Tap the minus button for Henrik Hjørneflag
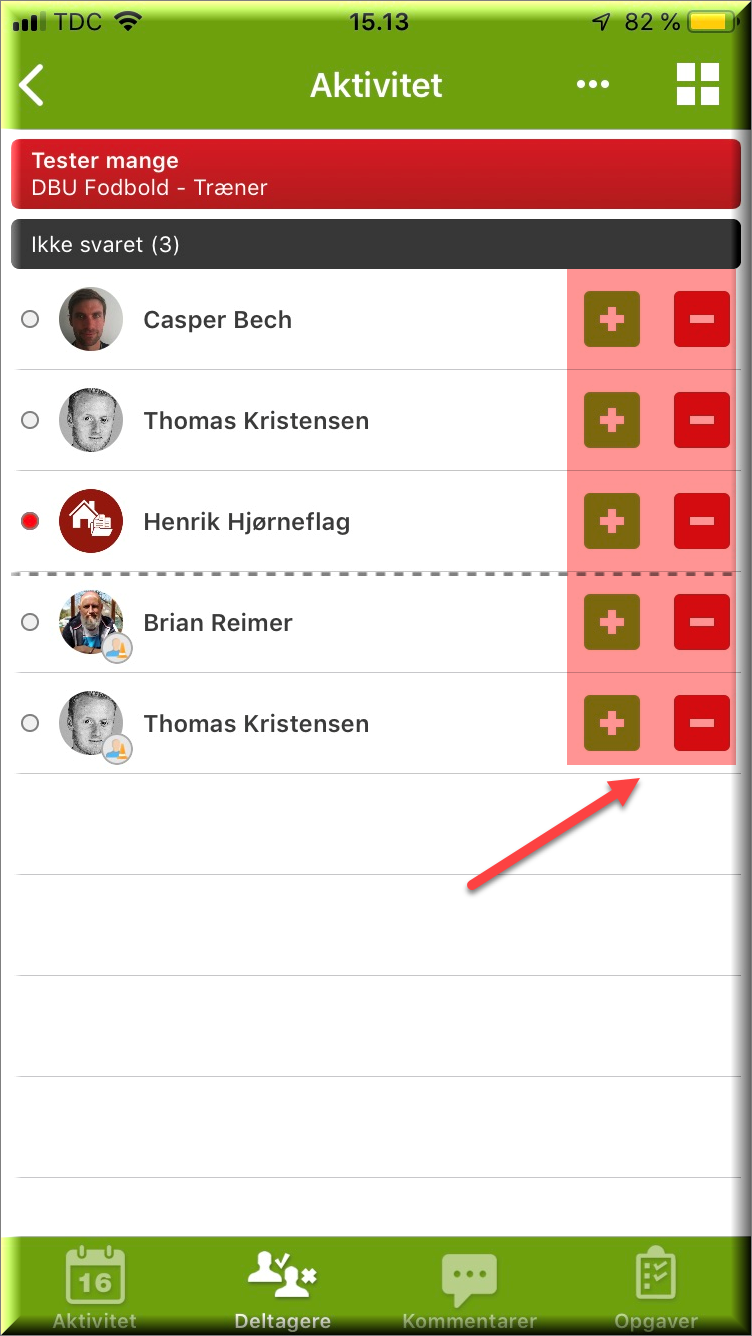The image size is (752, 1336). coord(702,521)
